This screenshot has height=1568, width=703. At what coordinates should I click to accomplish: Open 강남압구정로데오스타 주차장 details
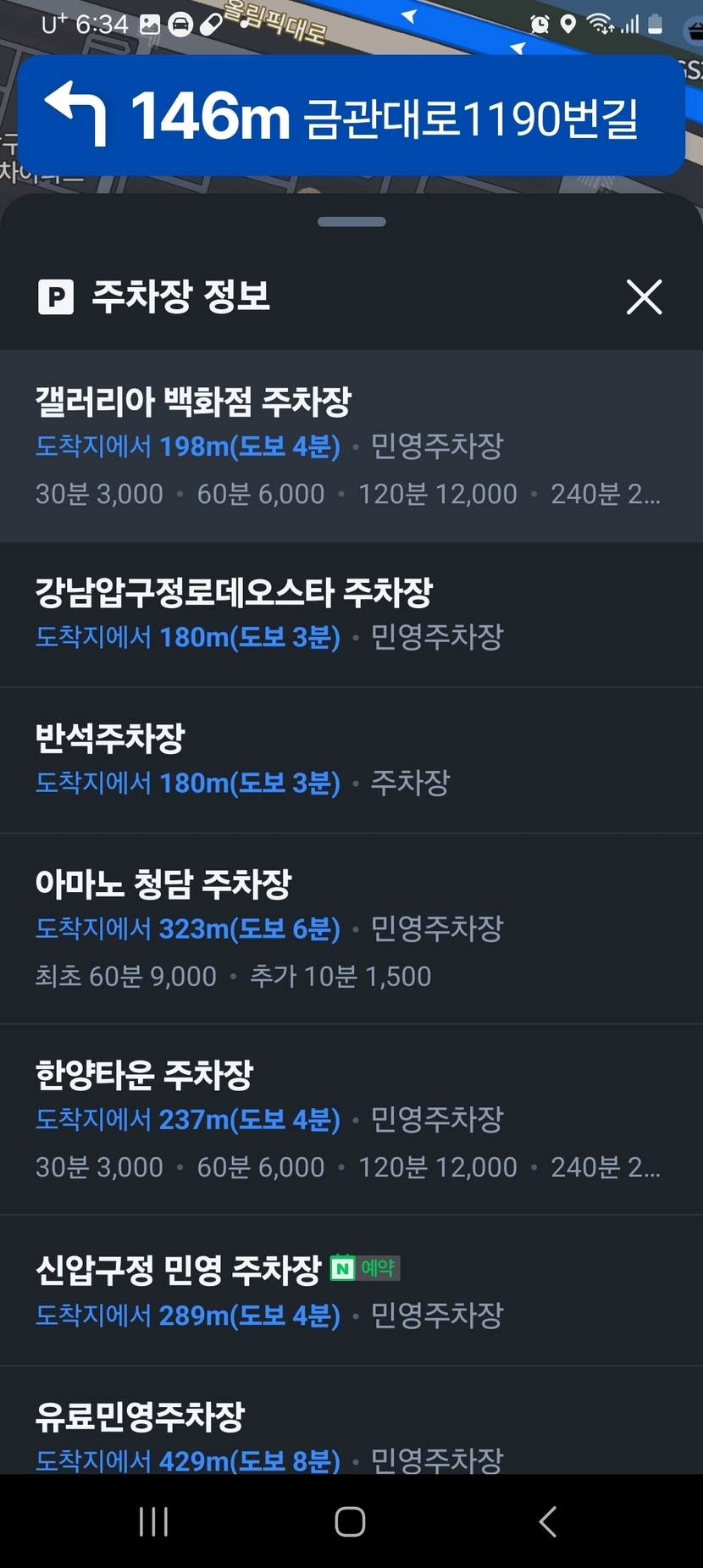point(351,614)
